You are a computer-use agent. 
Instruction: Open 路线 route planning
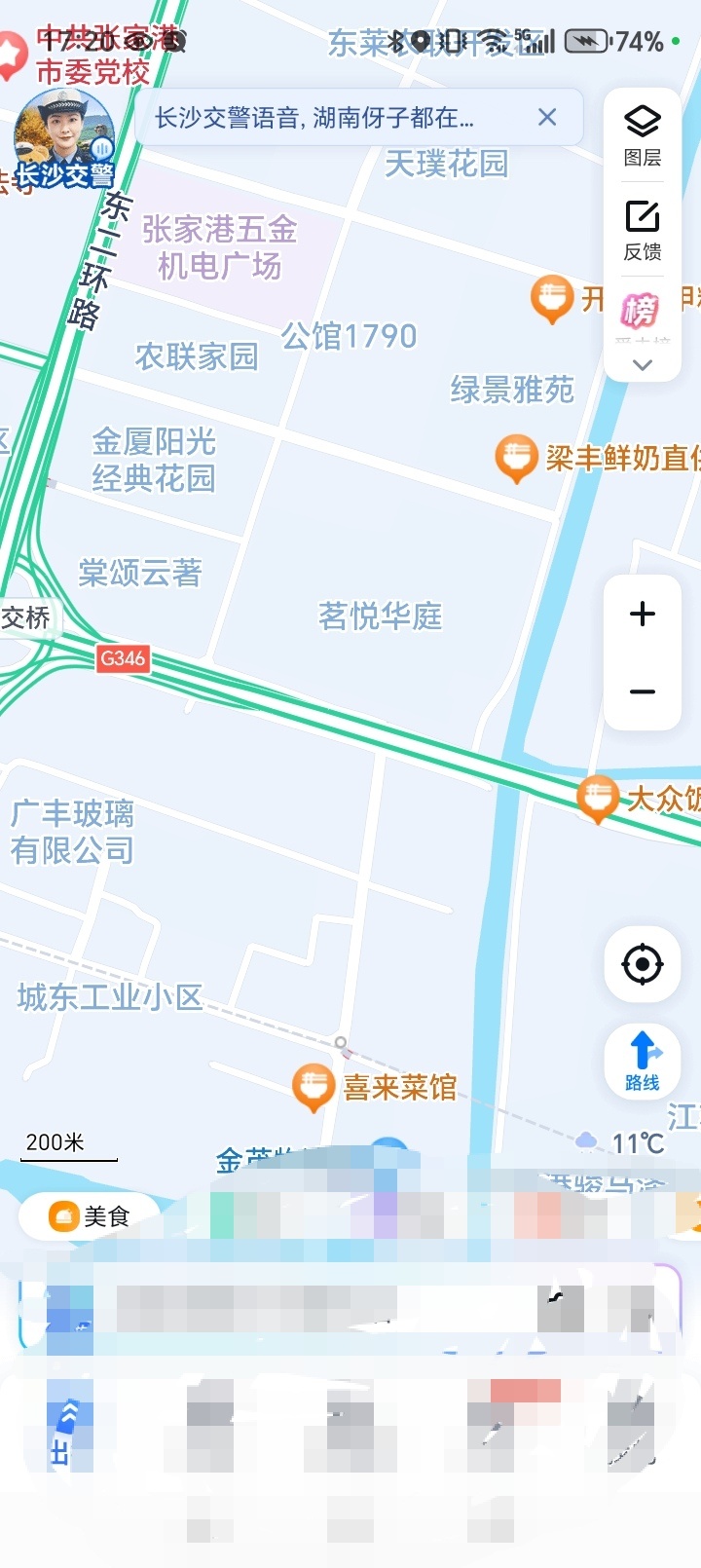point(643,1061)
